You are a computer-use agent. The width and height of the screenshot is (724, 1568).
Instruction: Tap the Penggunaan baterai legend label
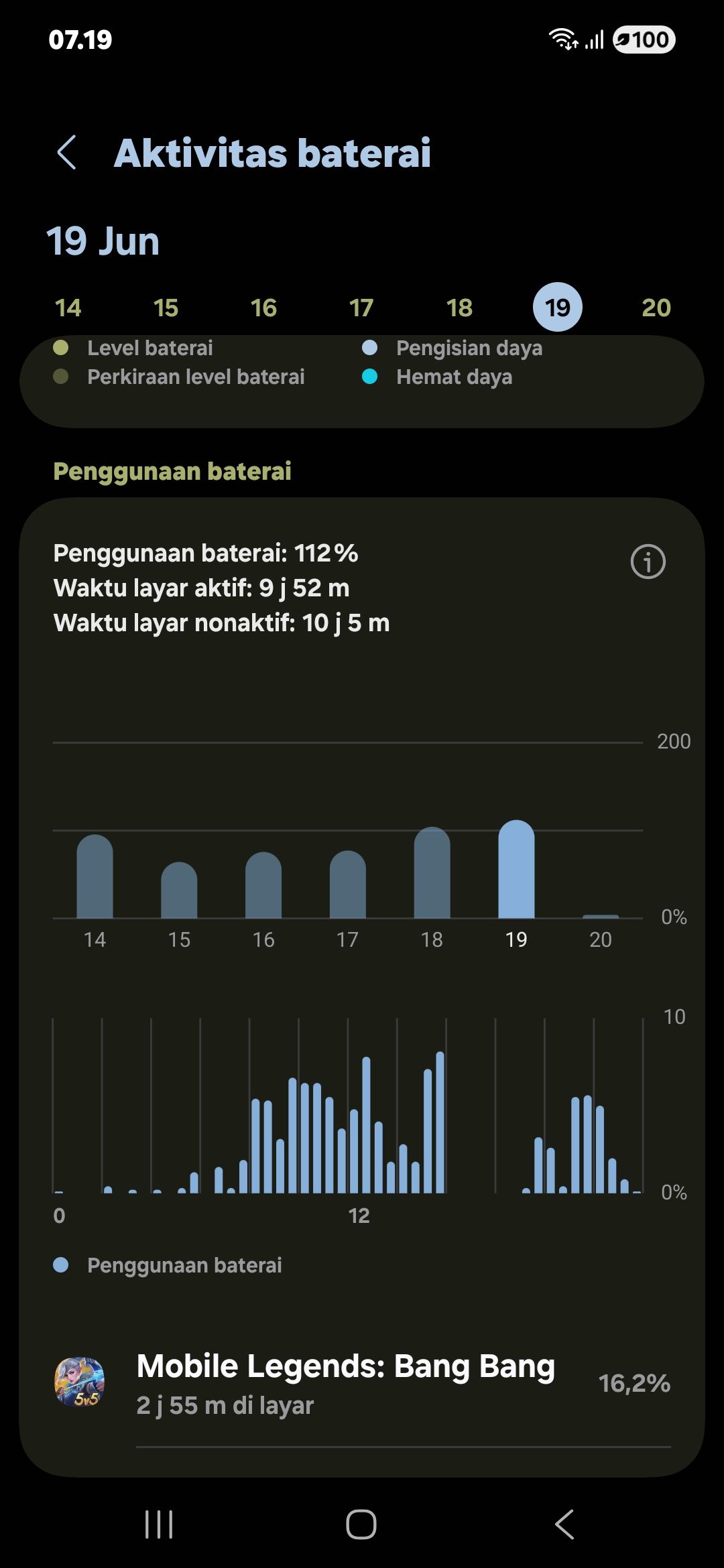pos(186,1265)
